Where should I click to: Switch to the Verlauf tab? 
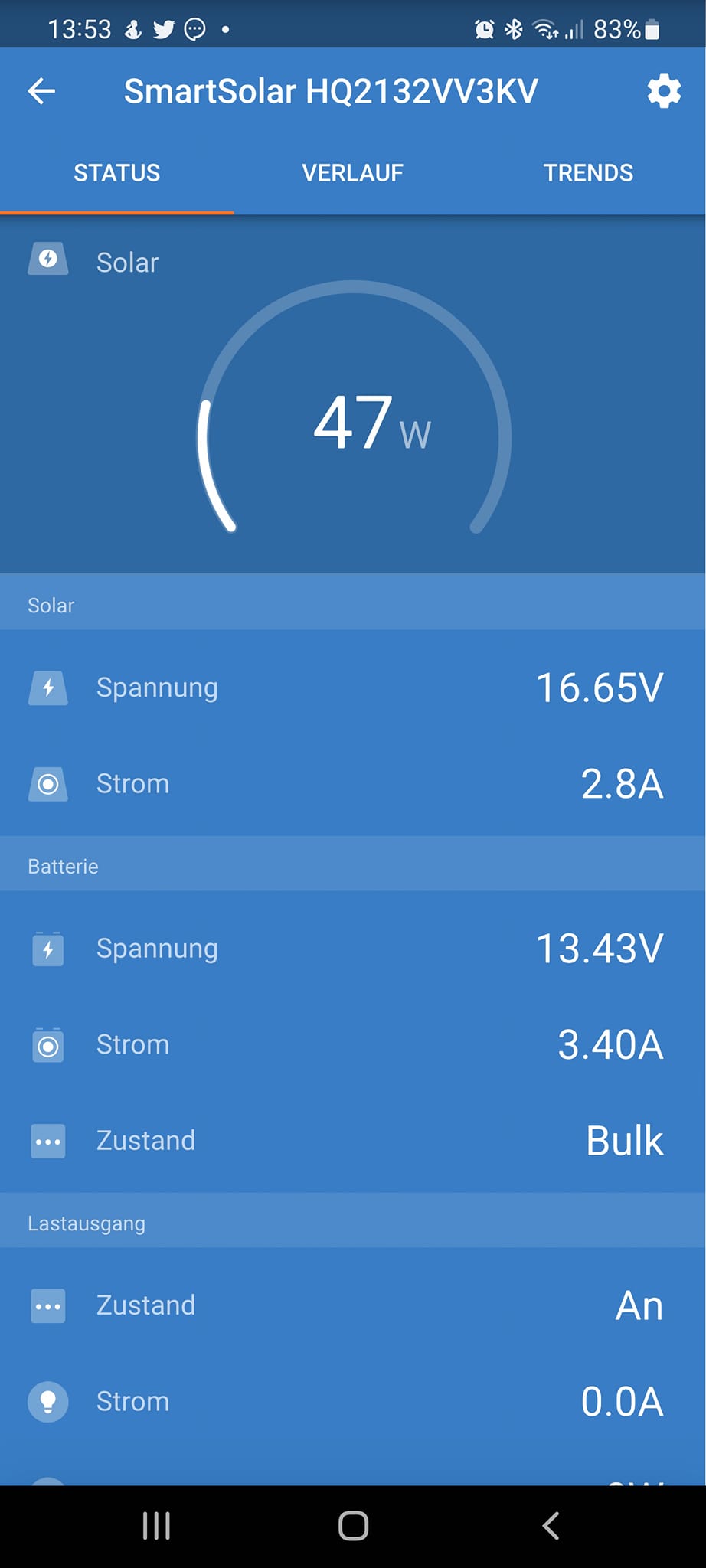(352, 173)
